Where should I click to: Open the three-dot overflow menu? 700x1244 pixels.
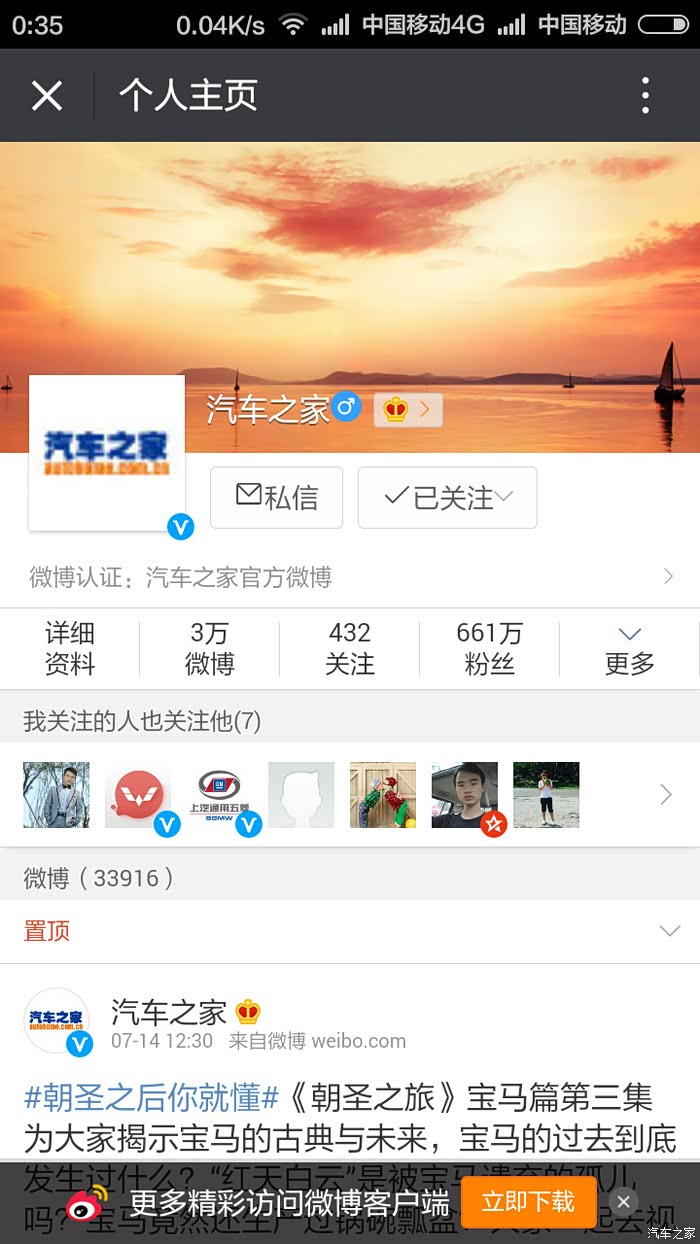tap(646, 96)
